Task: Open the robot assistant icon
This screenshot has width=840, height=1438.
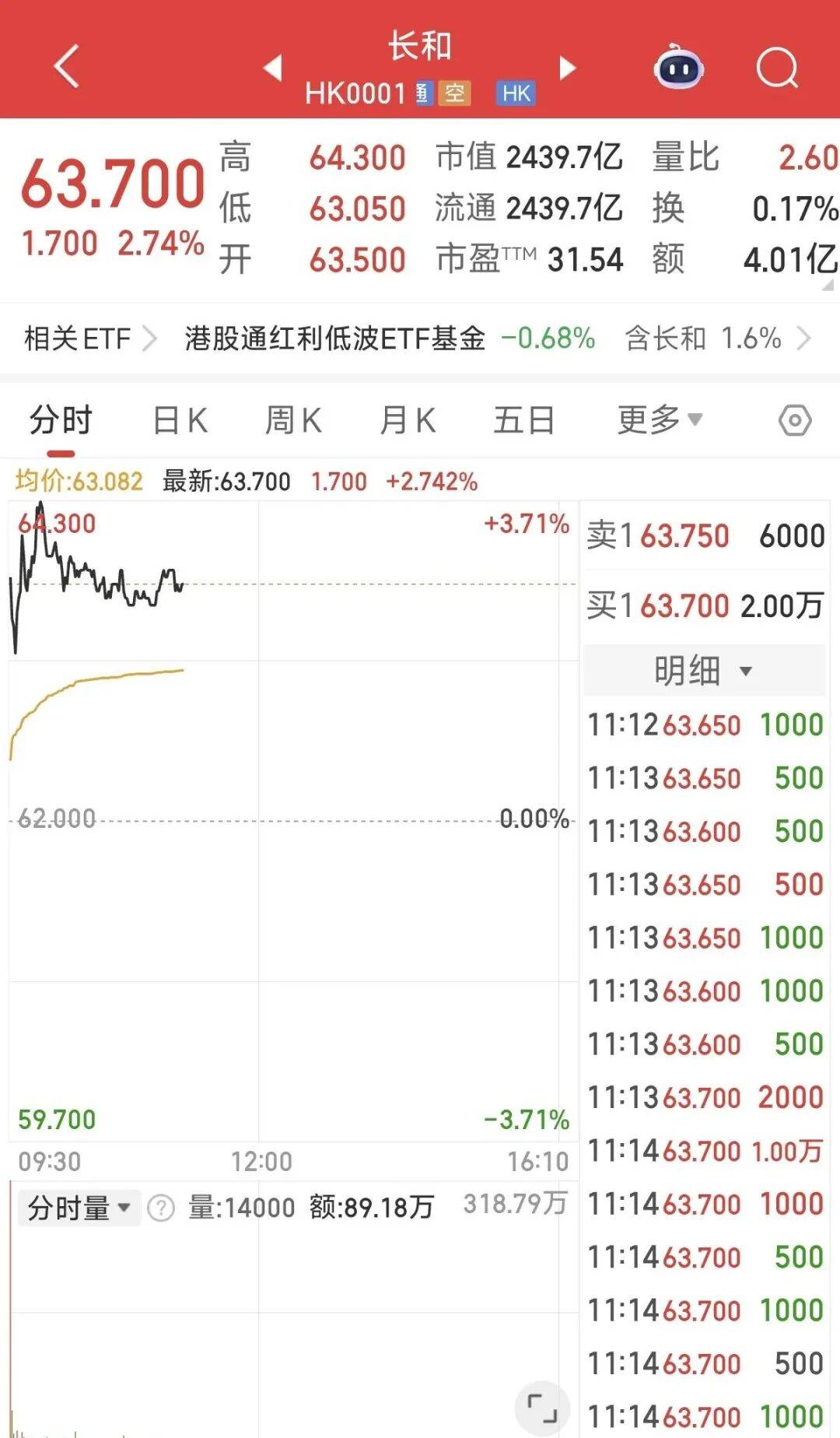Action: coord(678,68)
